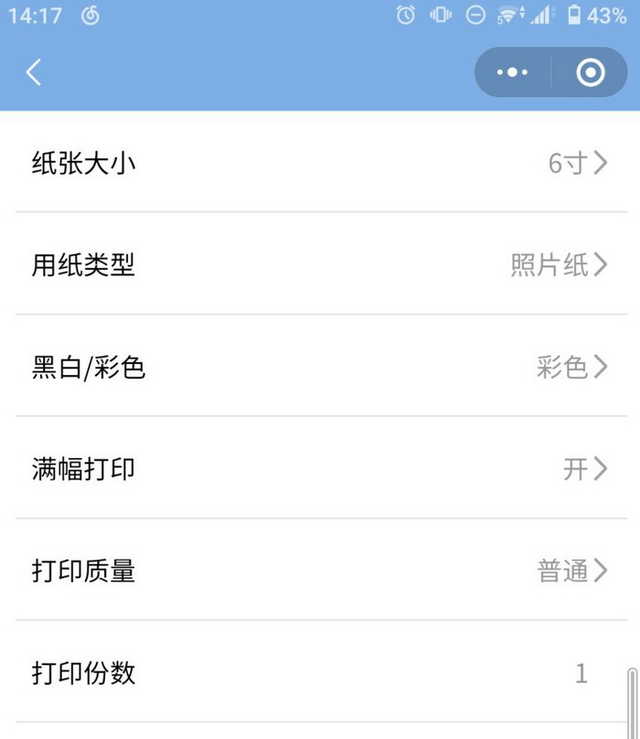Select the 黑白/彩色 color mode option
The image size is (640, 739).
point(320,367)
